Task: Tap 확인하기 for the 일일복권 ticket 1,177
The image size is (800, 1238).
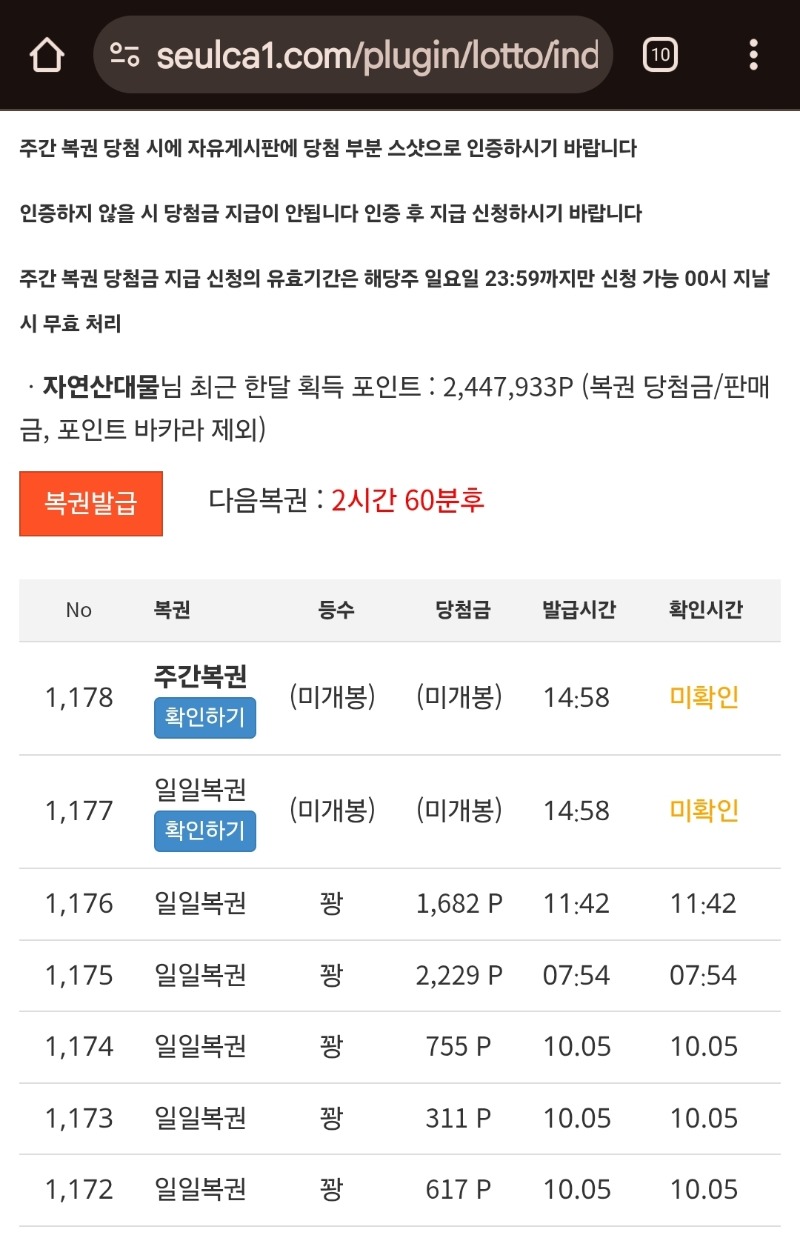Action: pyautogui.click(x=205, y=830)
